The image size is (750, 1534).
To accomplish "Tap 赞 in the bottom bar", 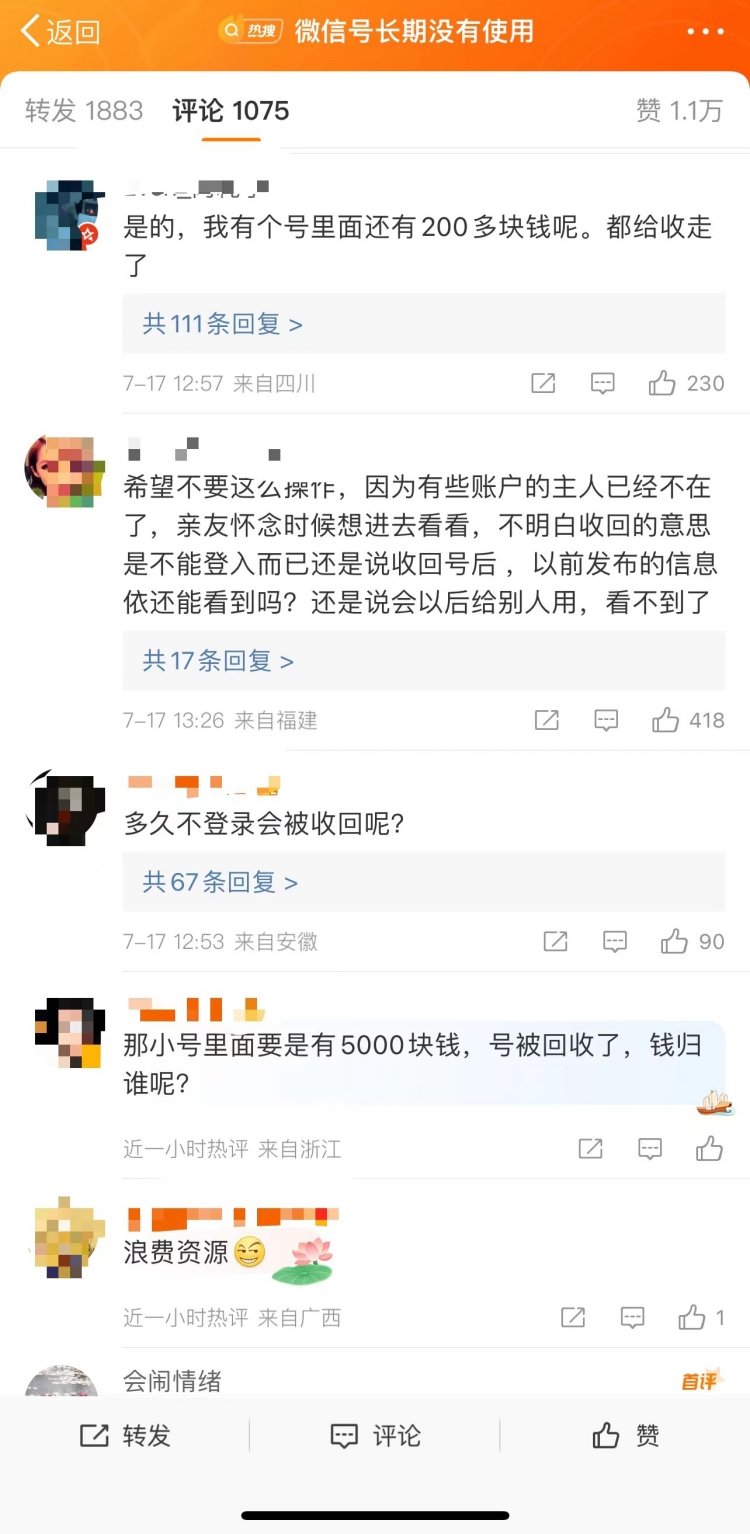I will click(x=625, y=1436).
